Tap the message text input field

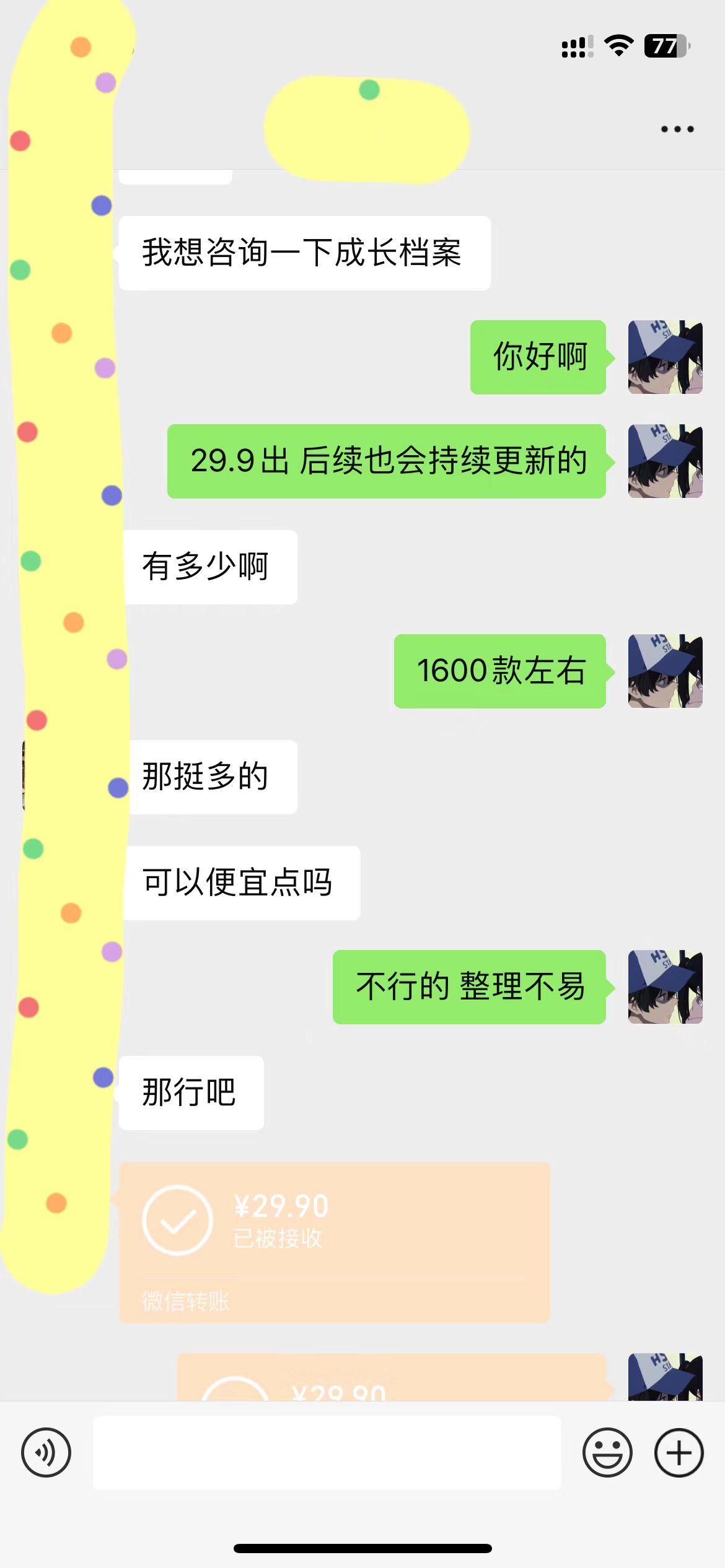[x=327, y=1452]
